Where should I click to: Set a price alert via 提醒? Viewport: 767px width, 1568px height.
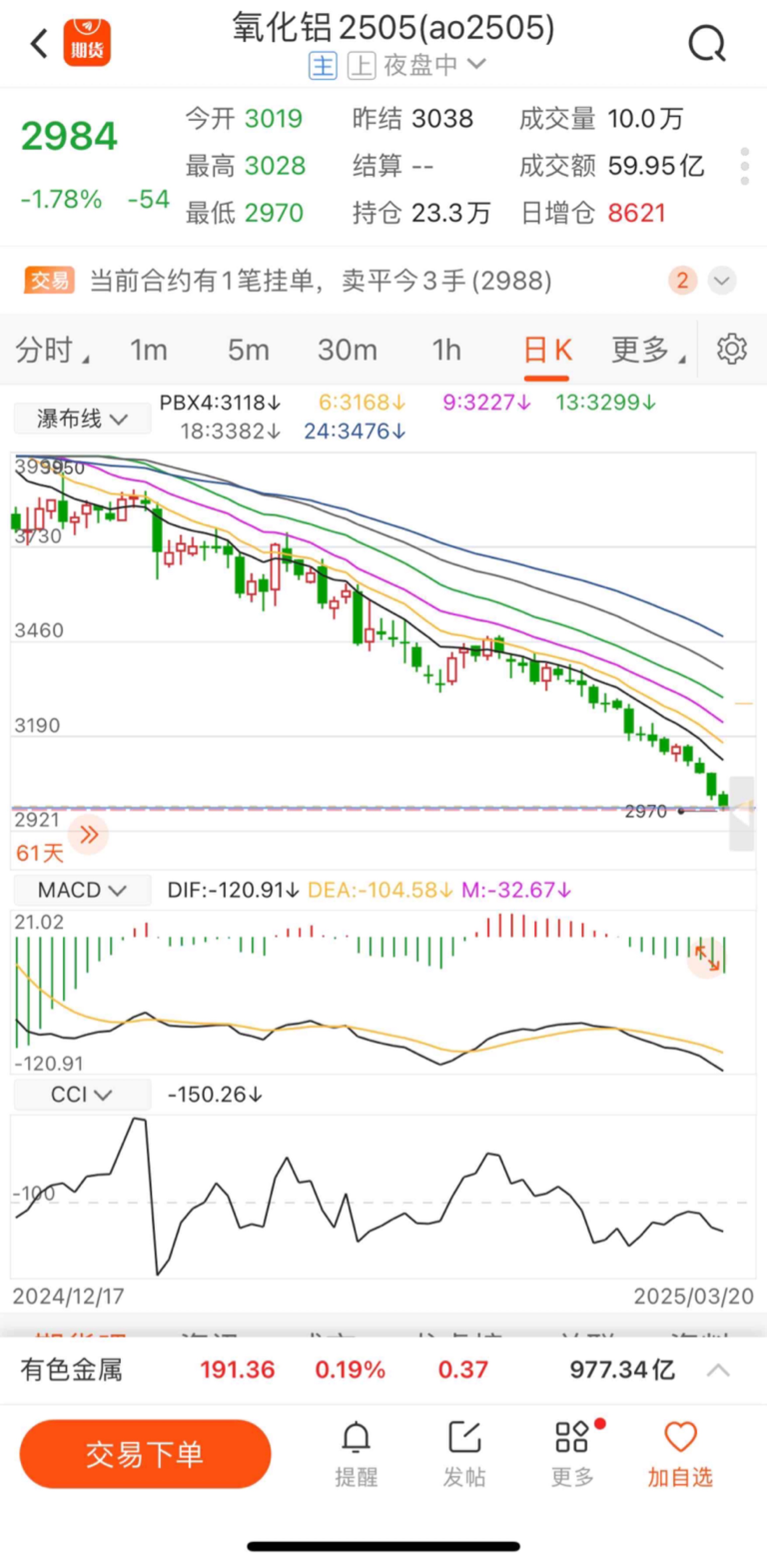point(356,1454)
